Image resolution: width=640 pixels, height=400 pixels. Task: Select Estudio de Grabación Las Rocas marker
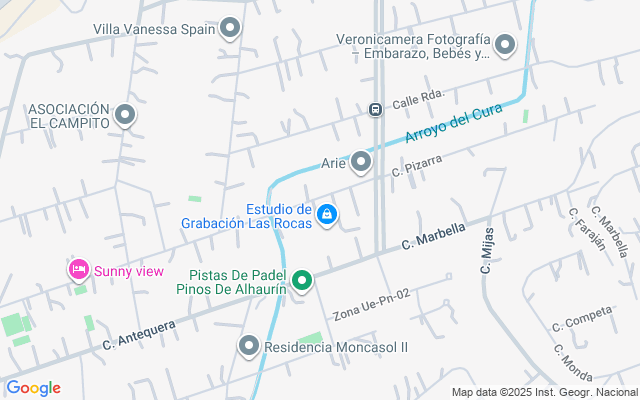click(x=326, y=214)
